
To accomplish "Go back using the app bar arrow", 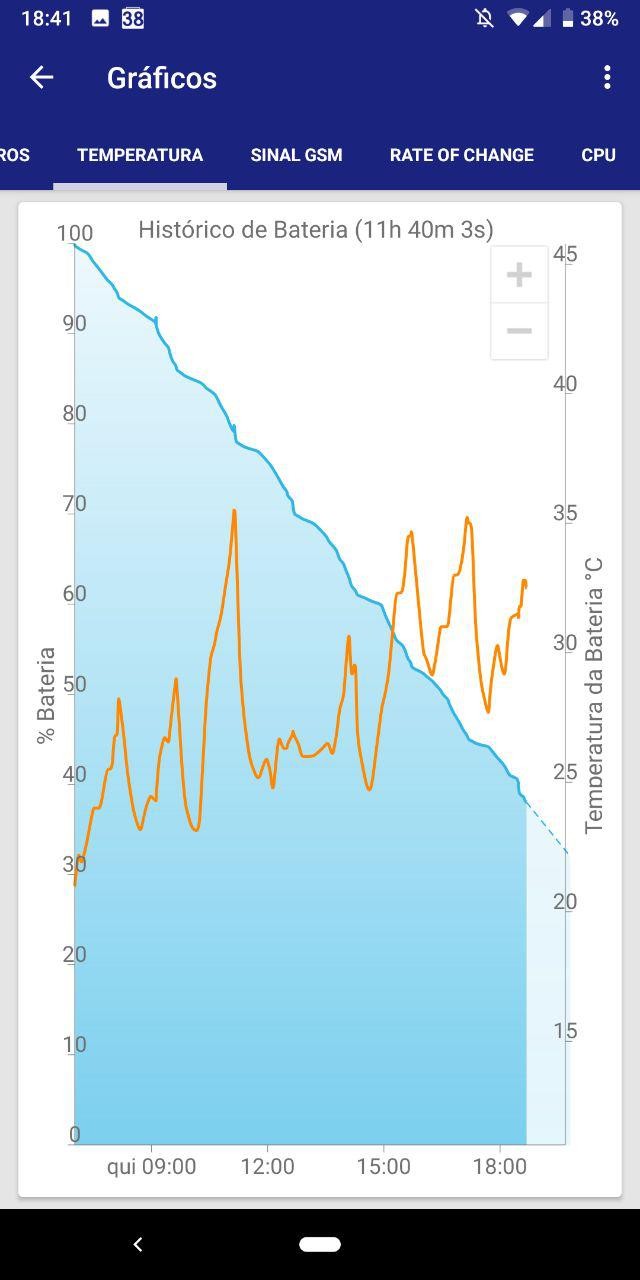I will [x=41, y=77].
